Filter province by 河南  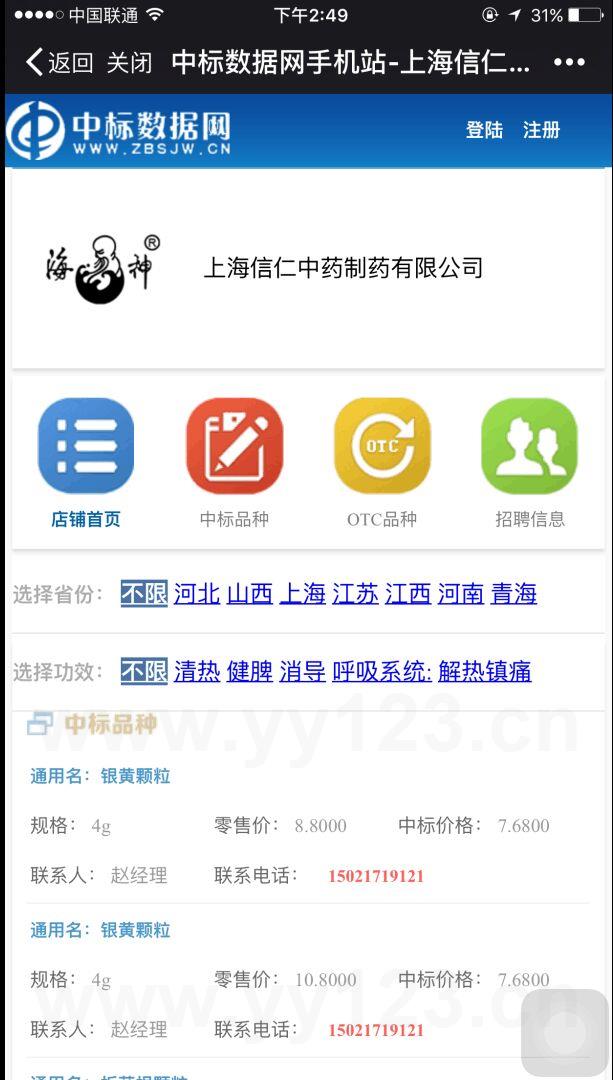[461, 594]
